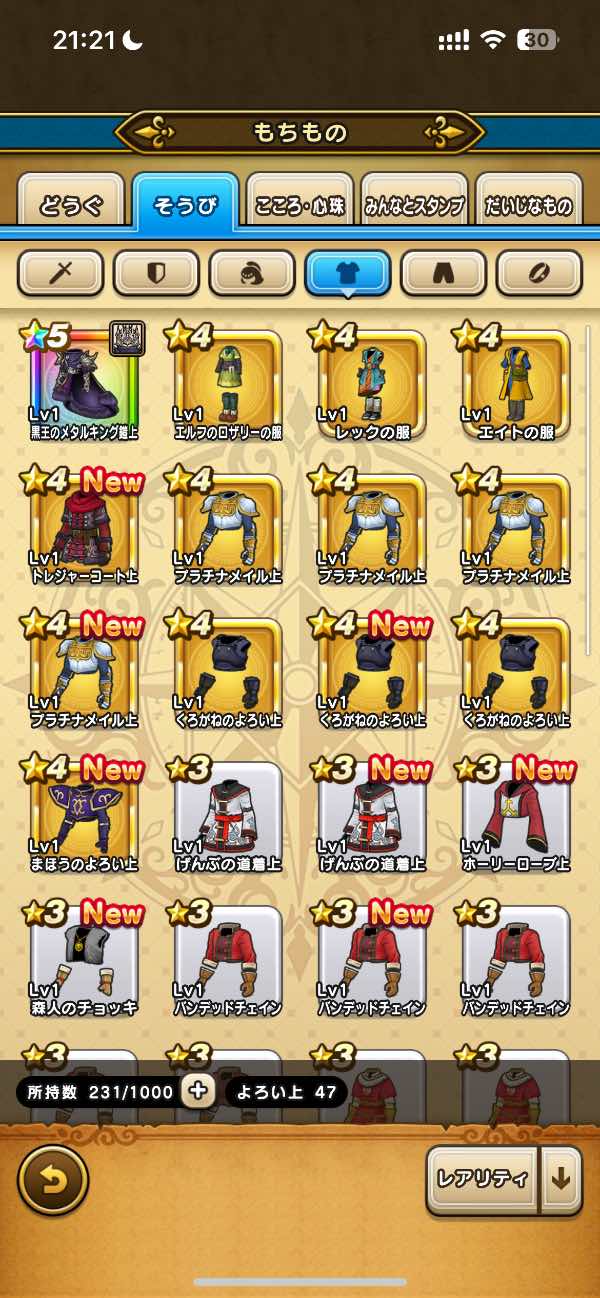Filter equipment by lower-body pants icon
Viewport: 600px width, 1298px height.
click(443, 271)
